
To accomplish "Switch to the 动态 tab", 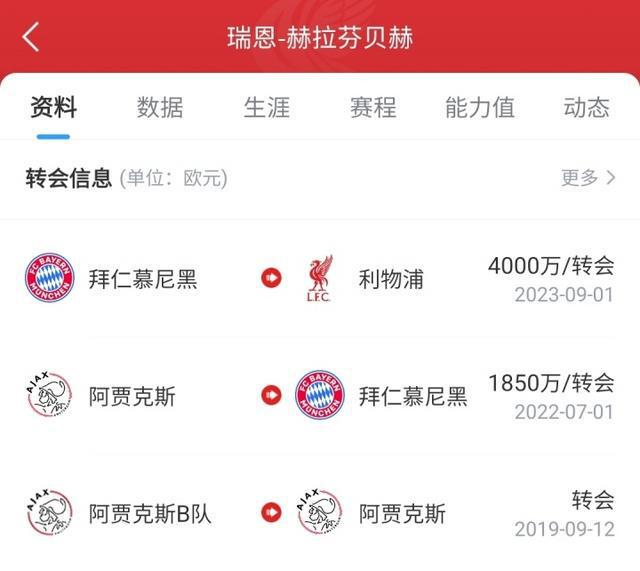I will [x=586, y=108].
